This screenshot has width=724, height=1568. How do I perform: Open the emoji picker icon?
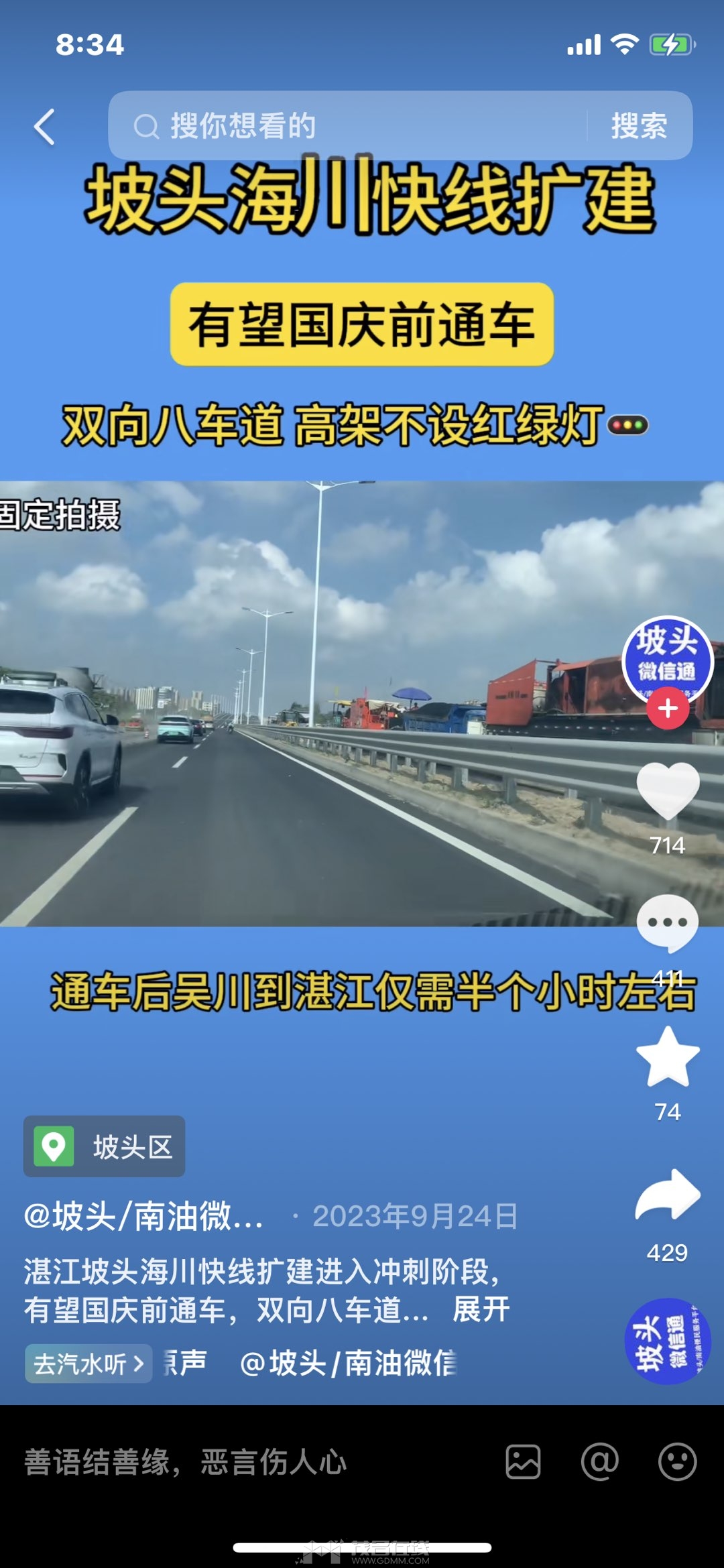click(677, 1462)
